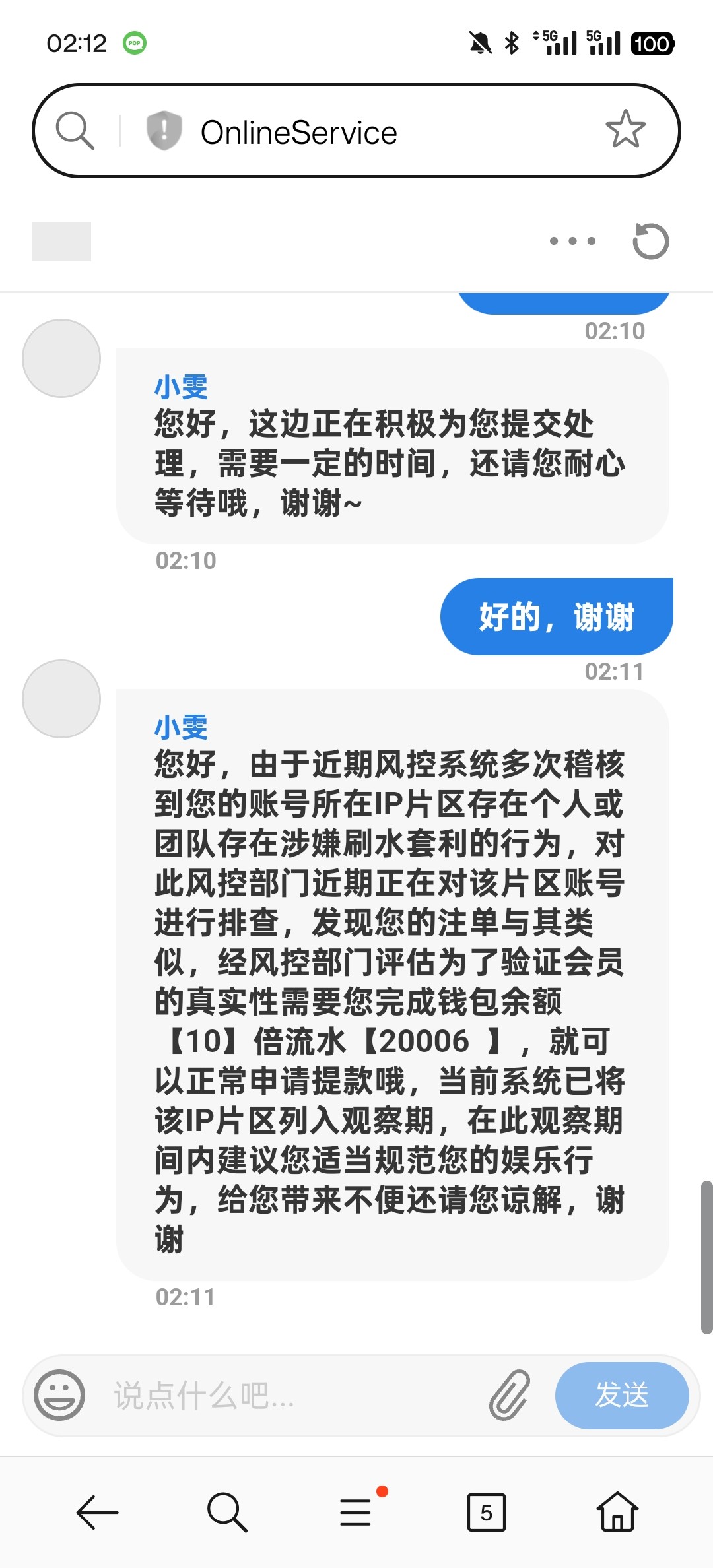
Task: Open the browser menu
Action: point(356,1511)
